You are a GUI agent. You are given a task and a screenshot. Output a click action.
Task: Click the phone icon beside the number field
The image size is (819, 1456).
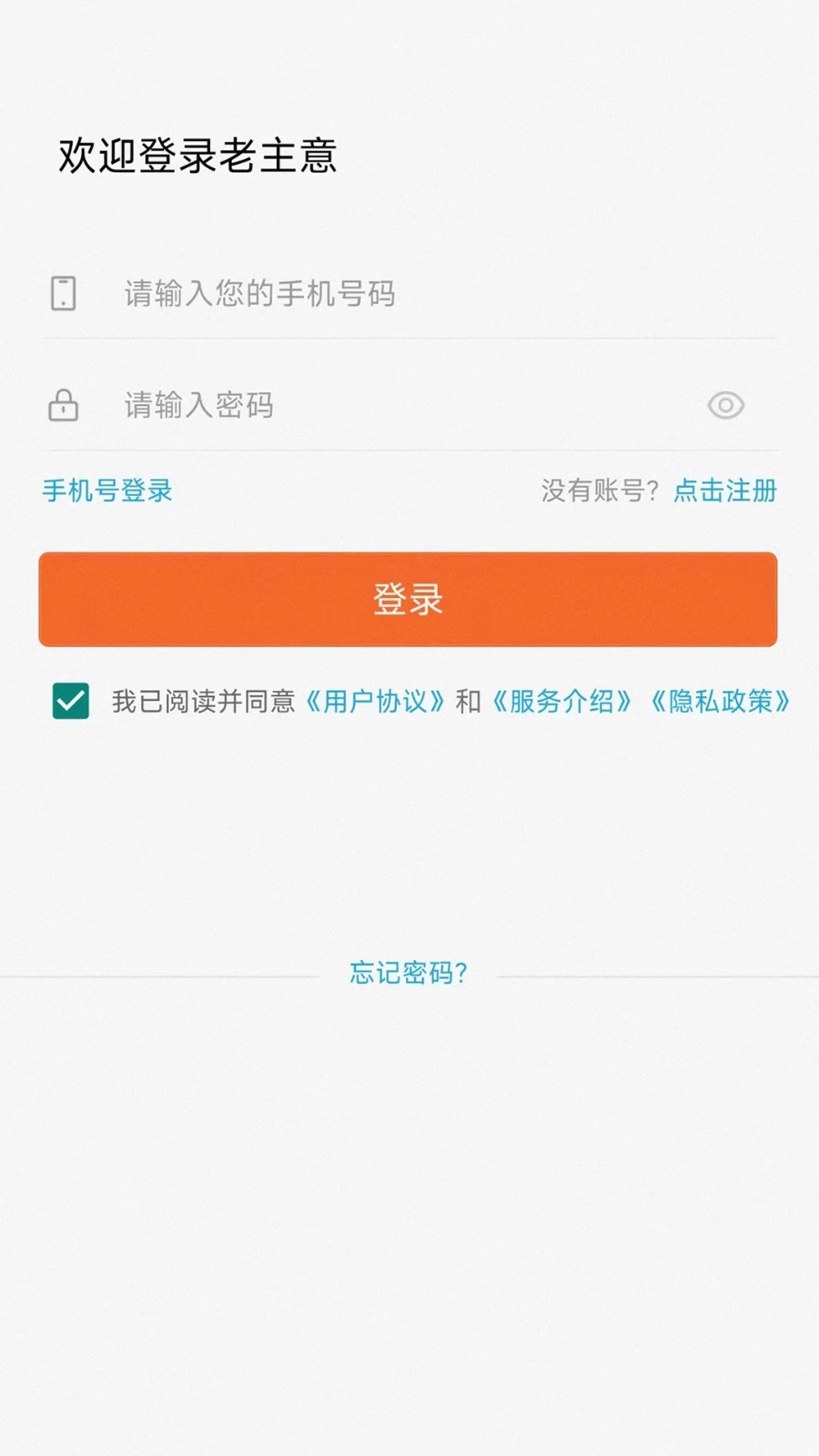click(62, 294)
